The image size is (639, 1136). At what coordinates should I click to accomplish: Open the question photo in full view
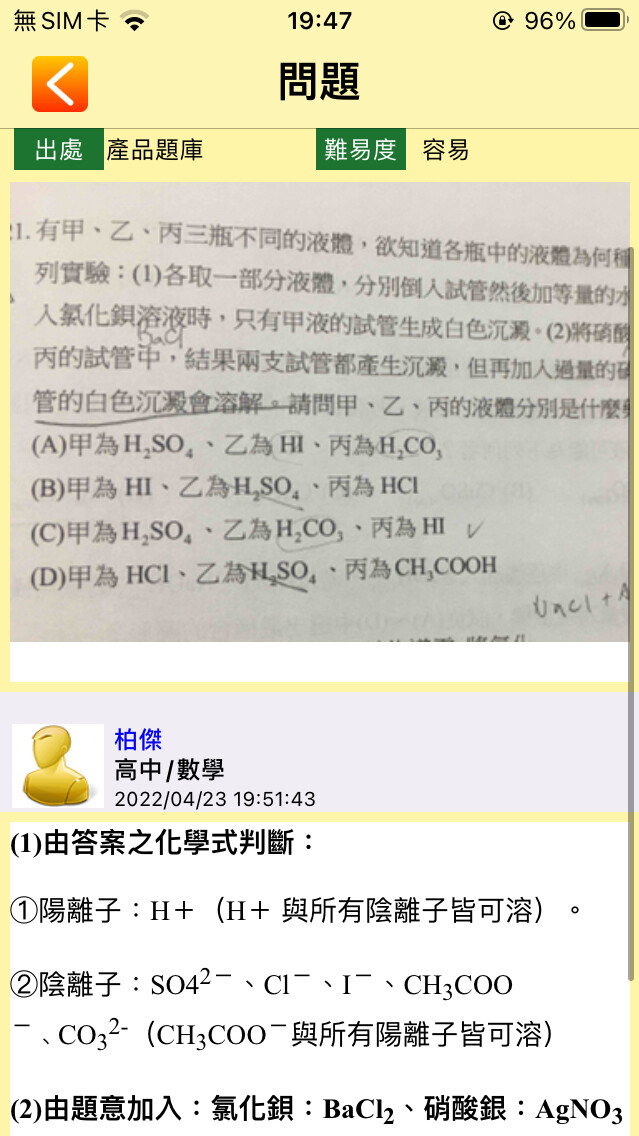pyautogui.click(x=319, y=412)
